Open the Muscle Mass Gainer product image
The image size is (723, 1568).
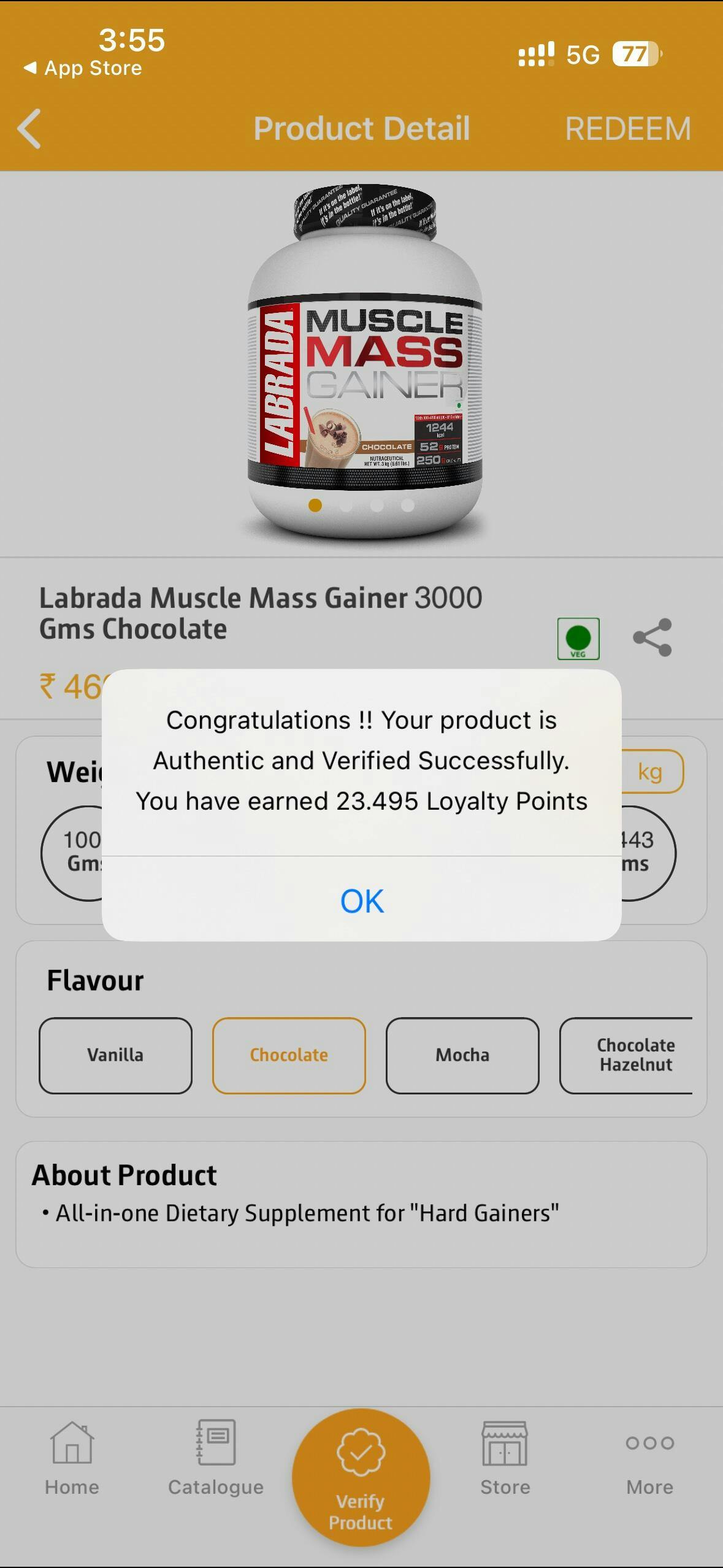click(364, 362)
